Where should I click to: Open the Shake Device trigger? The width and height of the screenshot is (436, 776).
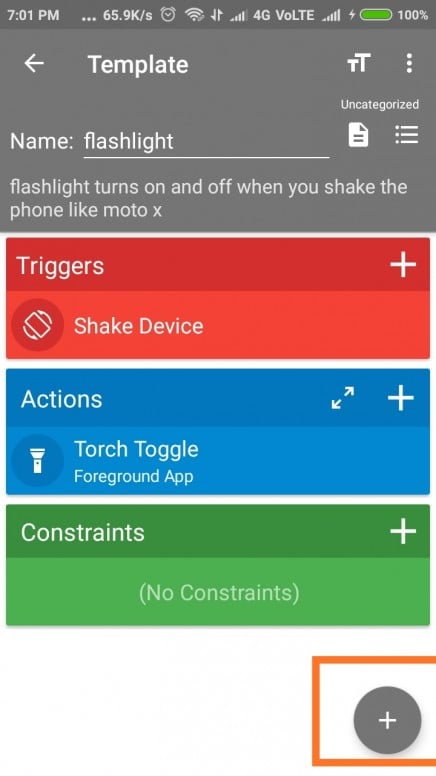pyautogui.click(x=218, y=325)
